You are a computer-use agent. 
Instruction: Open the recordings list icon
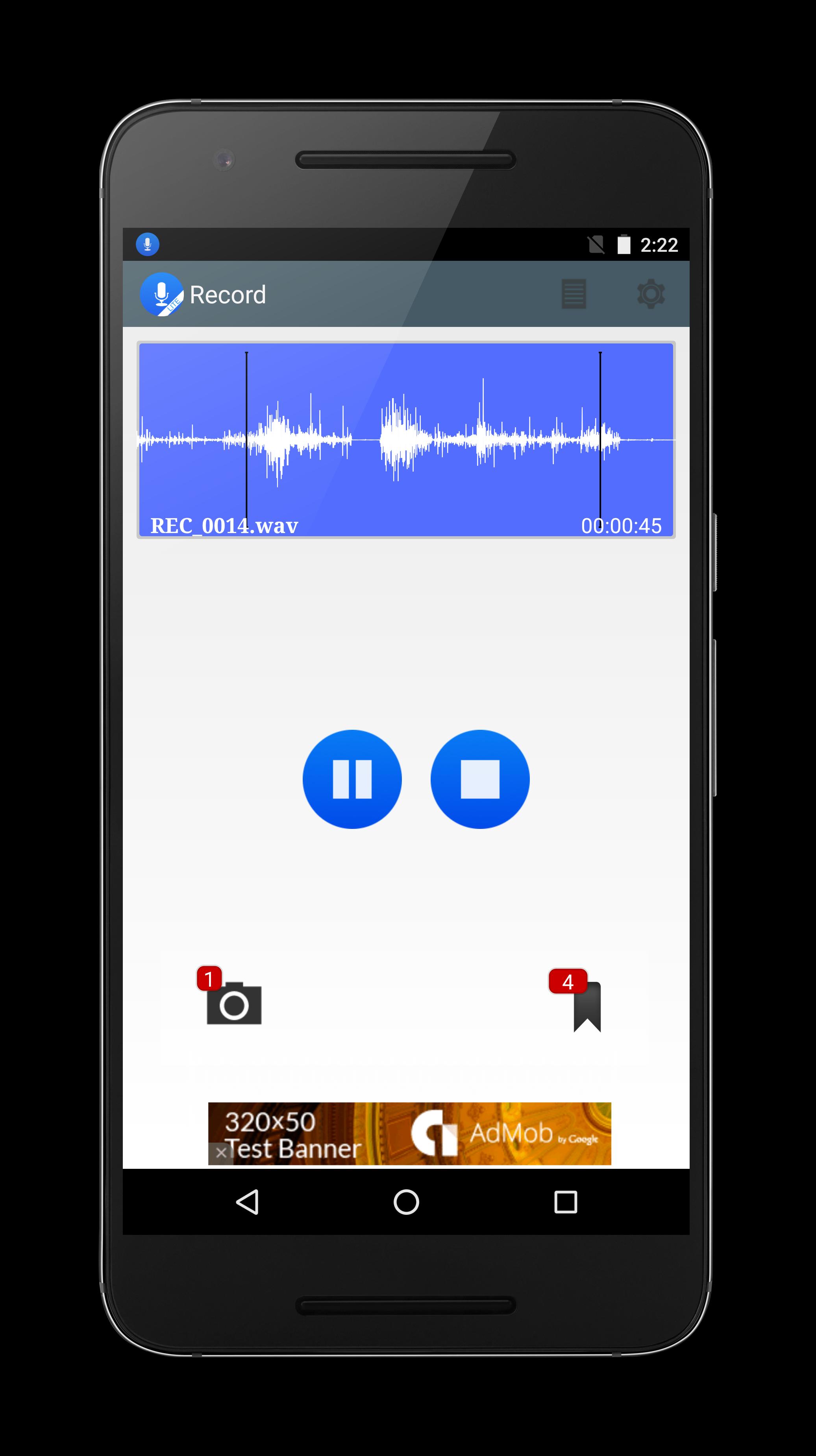[574, 294]
